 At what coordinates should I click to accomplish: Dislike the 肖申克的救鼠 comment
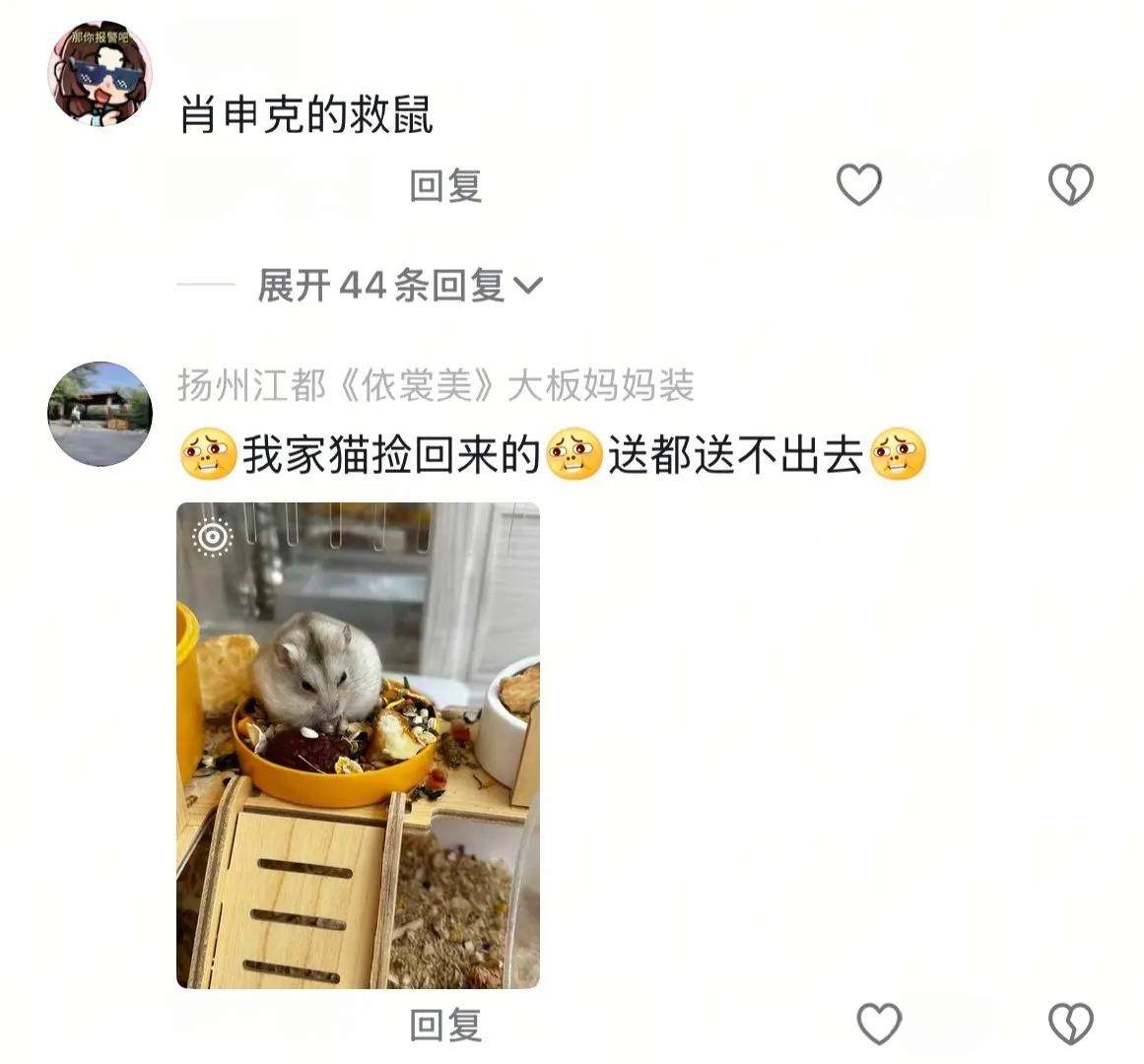click(x=1070, y=184)
